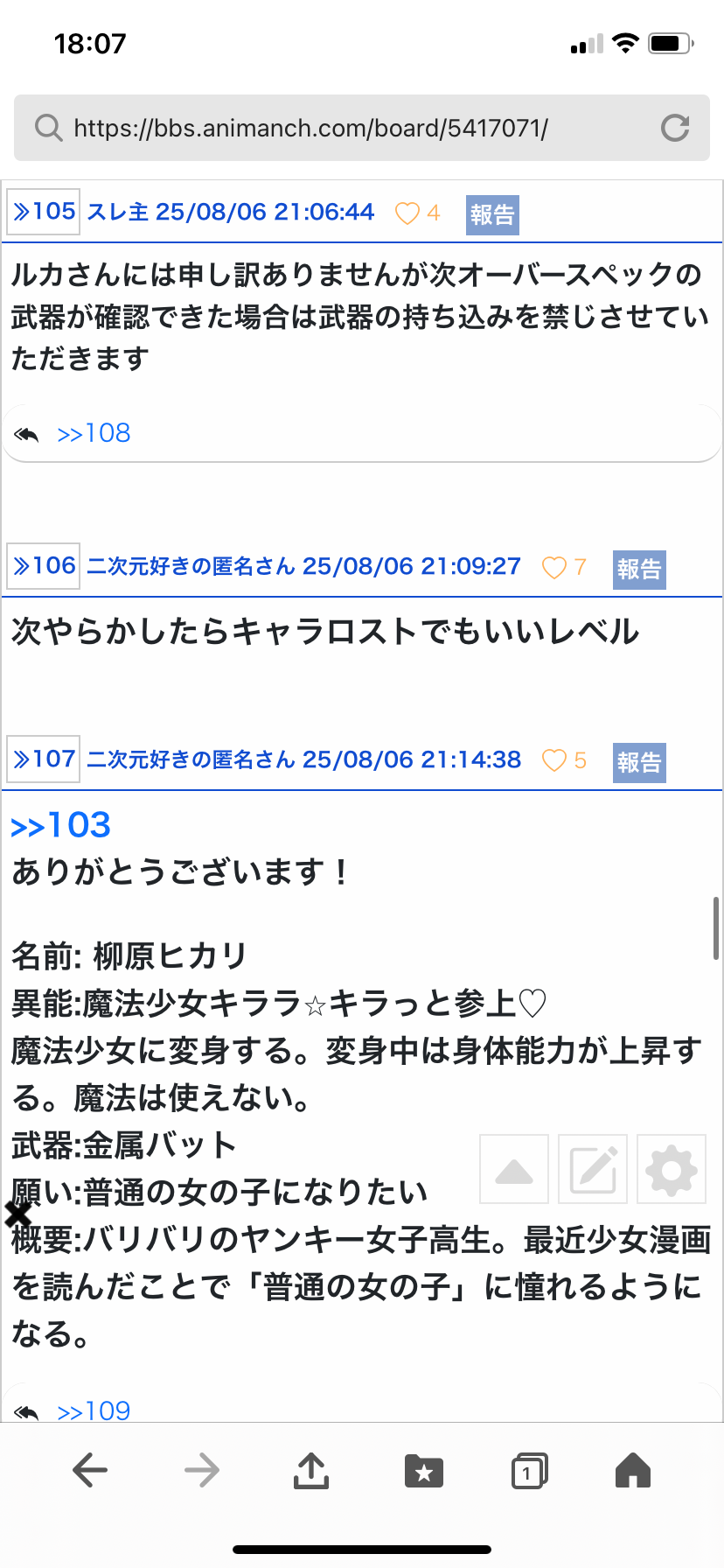
Task: Report post 105 with the 報告 button
Action: click(492, 214)
